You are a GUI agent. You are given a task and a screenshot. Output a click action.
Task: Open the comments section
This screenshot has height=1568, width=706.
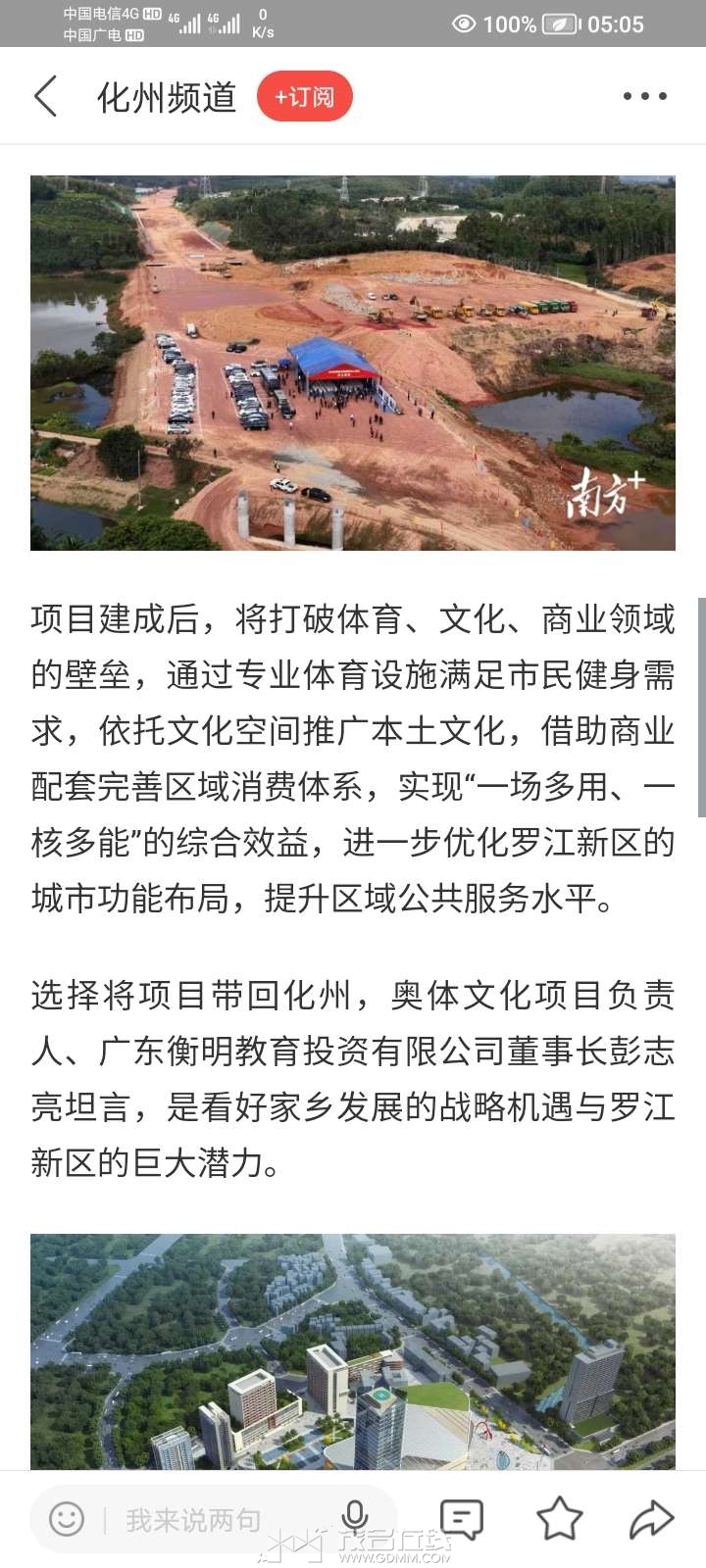(461, 1519)
